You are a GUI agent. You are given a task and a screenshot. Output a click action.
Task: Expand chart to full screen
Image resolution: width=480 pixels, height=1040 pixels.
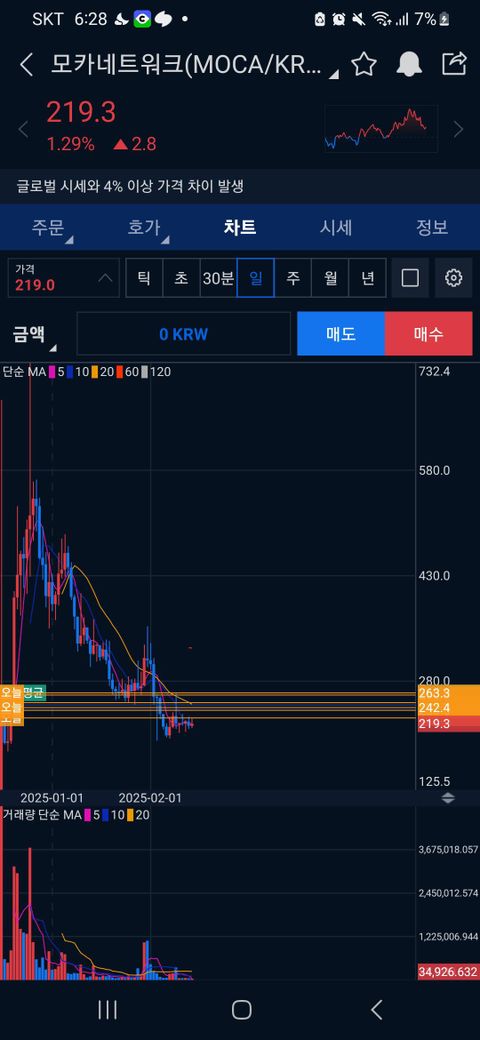coord(410,278)
